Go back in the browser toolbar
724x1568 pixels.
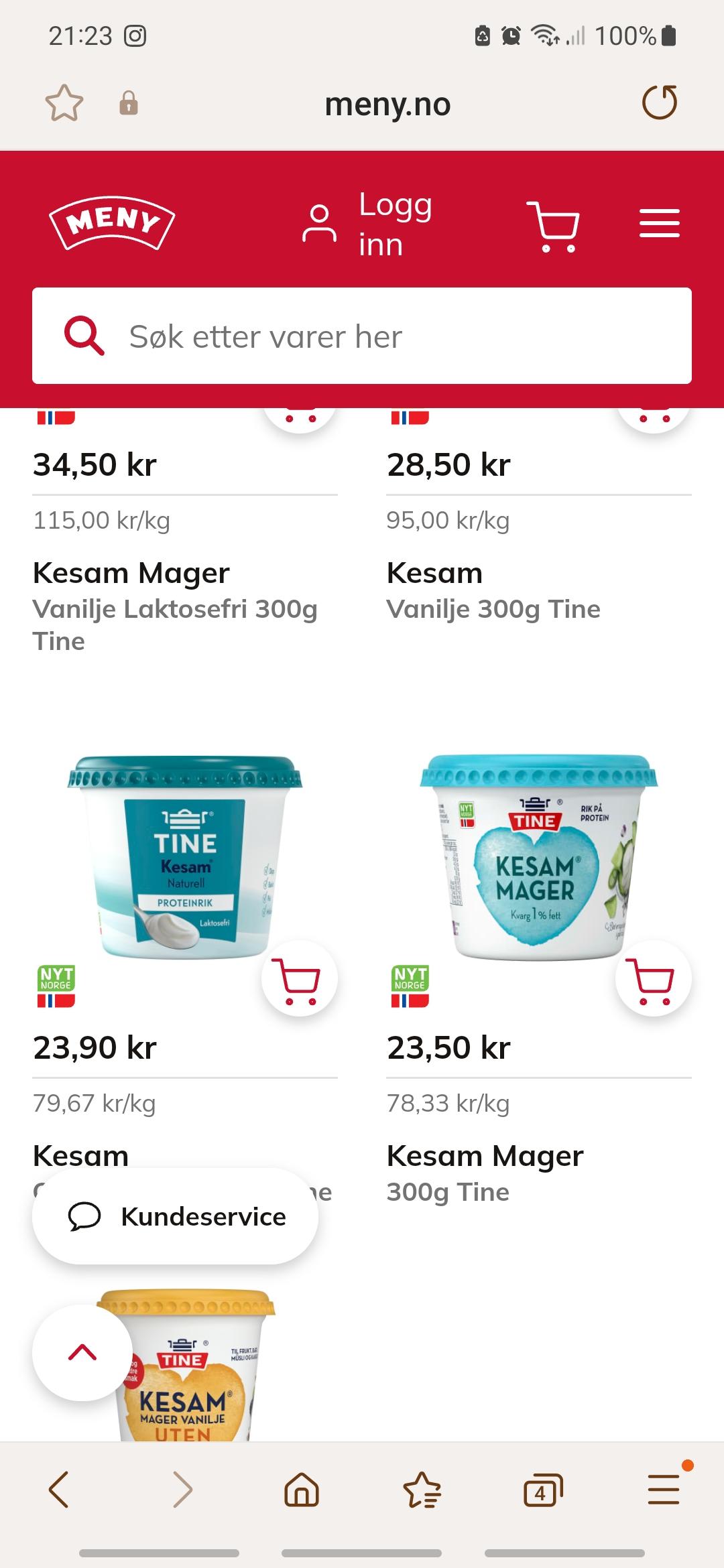[x=59, y=1490]
